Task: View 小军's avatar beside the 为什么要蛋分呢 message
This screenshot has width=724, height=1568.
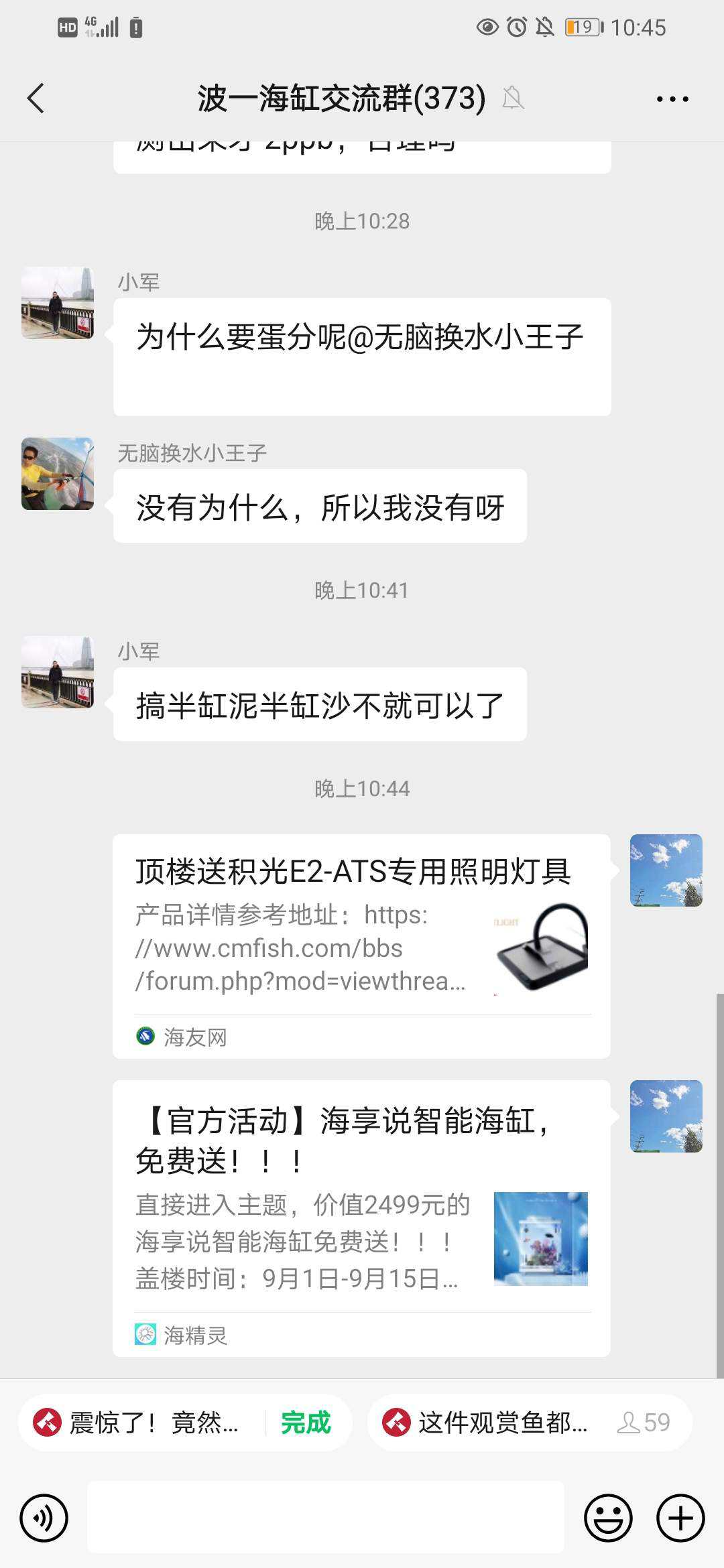Action: (58, 303)
